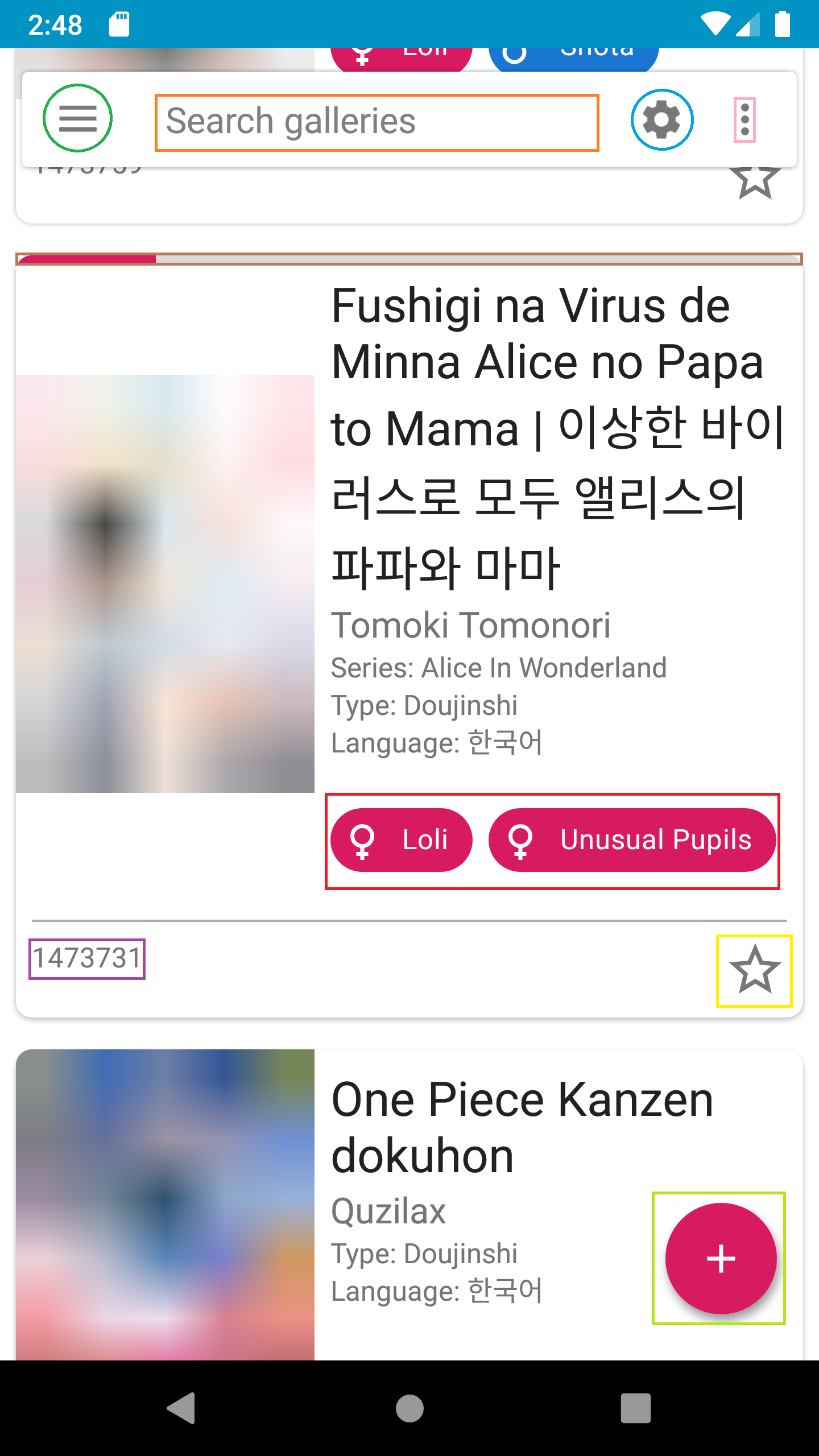Tap the pink plus floating button
This screenshot has width=819, height=1456.
pyautogui.click(x=720, y=1258)
